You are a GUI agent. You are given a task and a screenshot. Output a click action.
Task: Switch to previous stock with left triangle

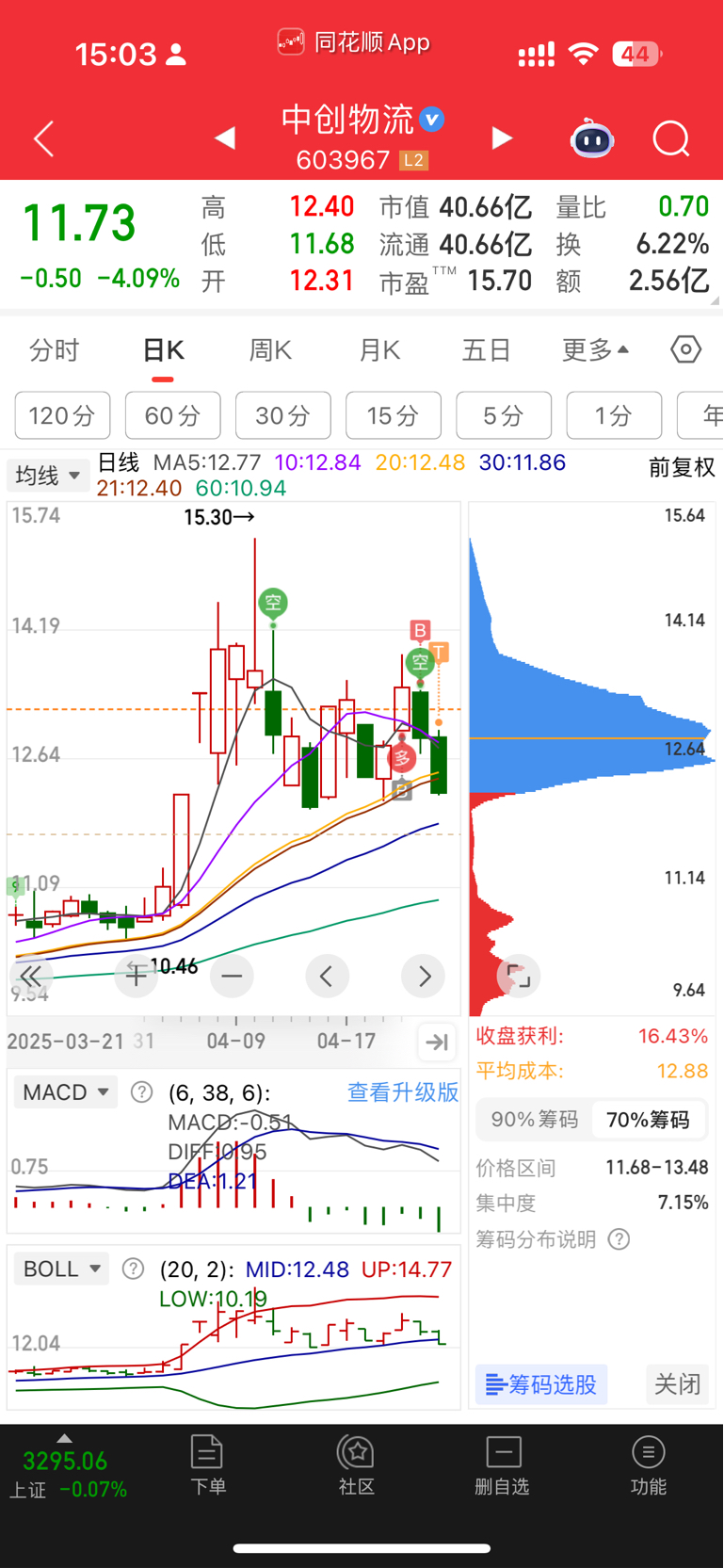pos(224,138)
